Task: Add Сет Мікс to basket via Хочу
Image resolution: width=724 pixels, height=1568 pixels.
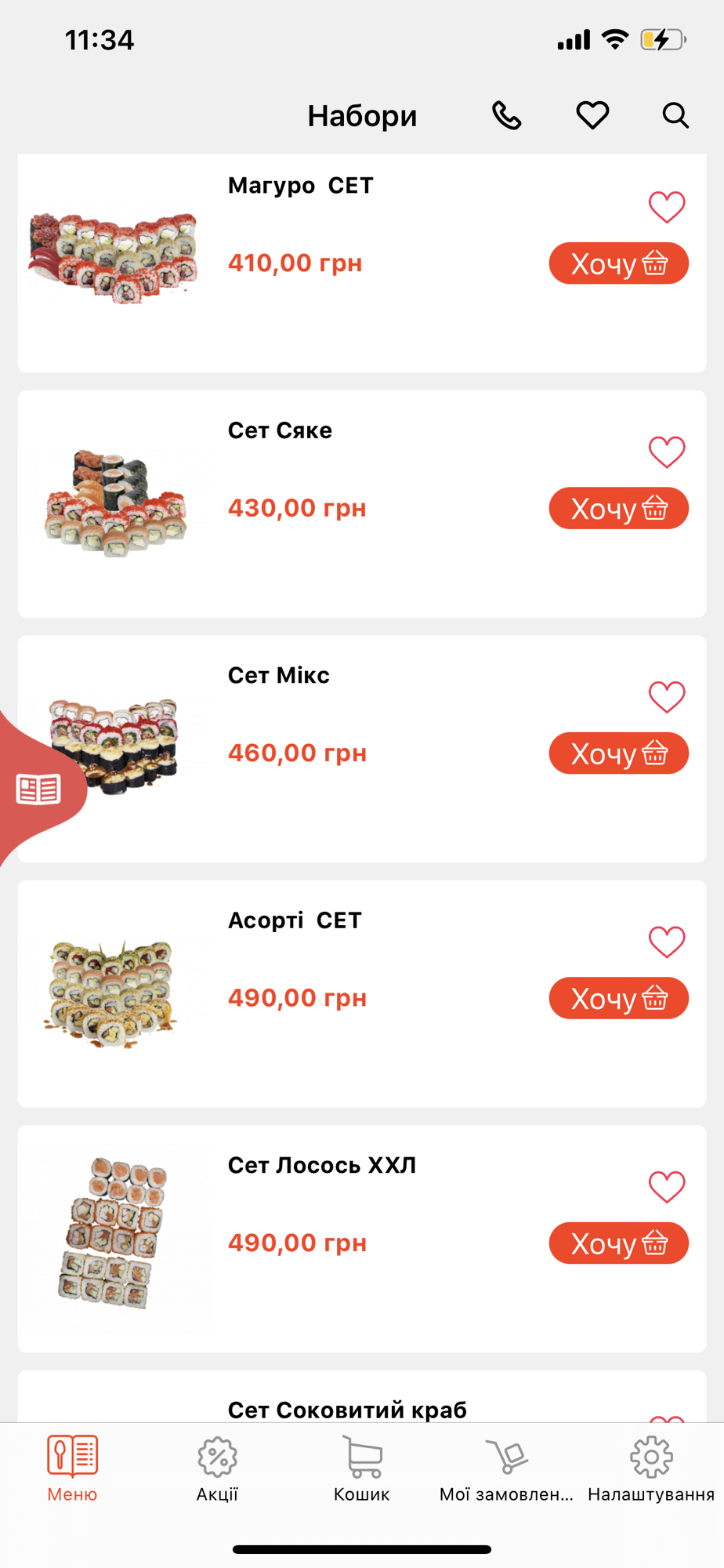Action: (618, 753)
